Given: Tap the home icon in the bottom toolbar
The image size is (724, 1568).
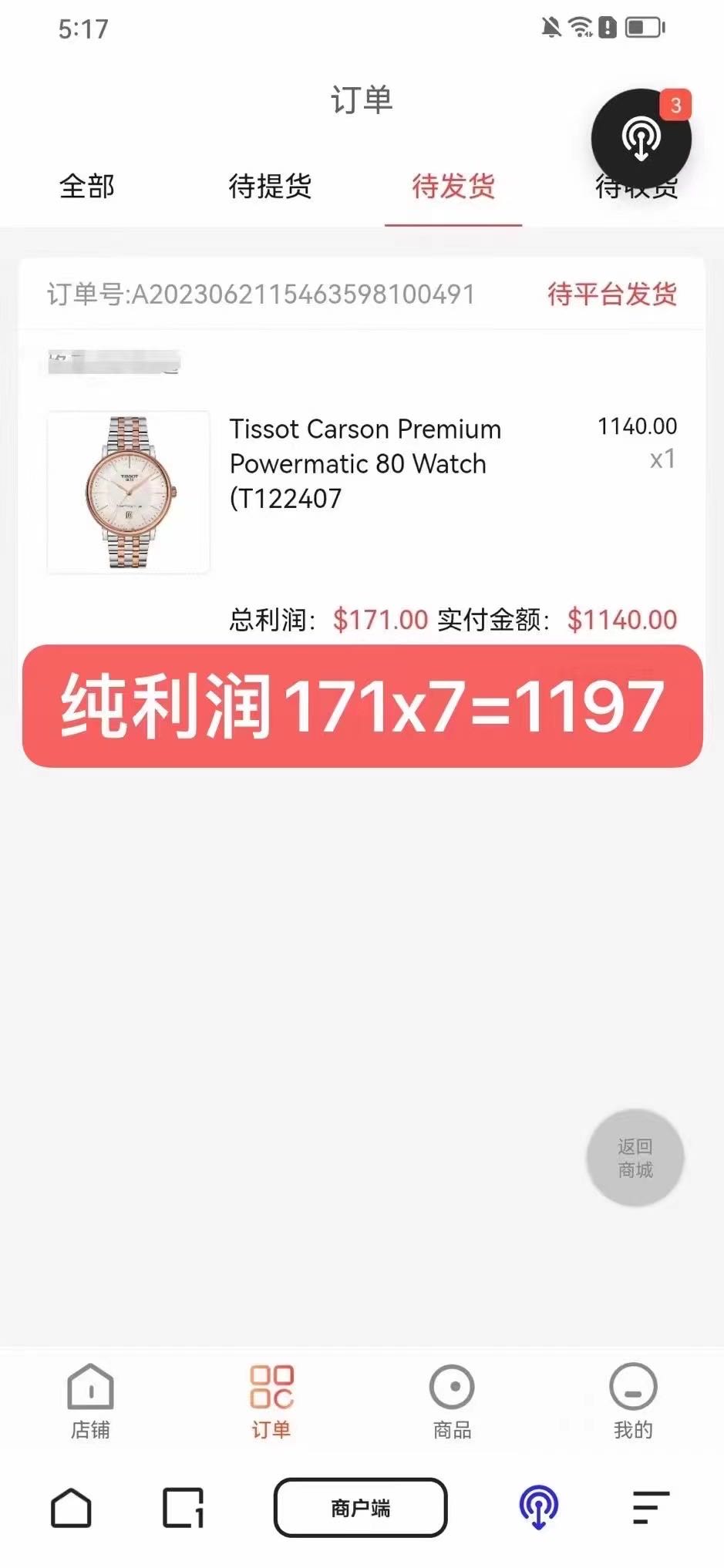Looking at the screenshot, I should pyautogui.click(x=71, y=1507).
